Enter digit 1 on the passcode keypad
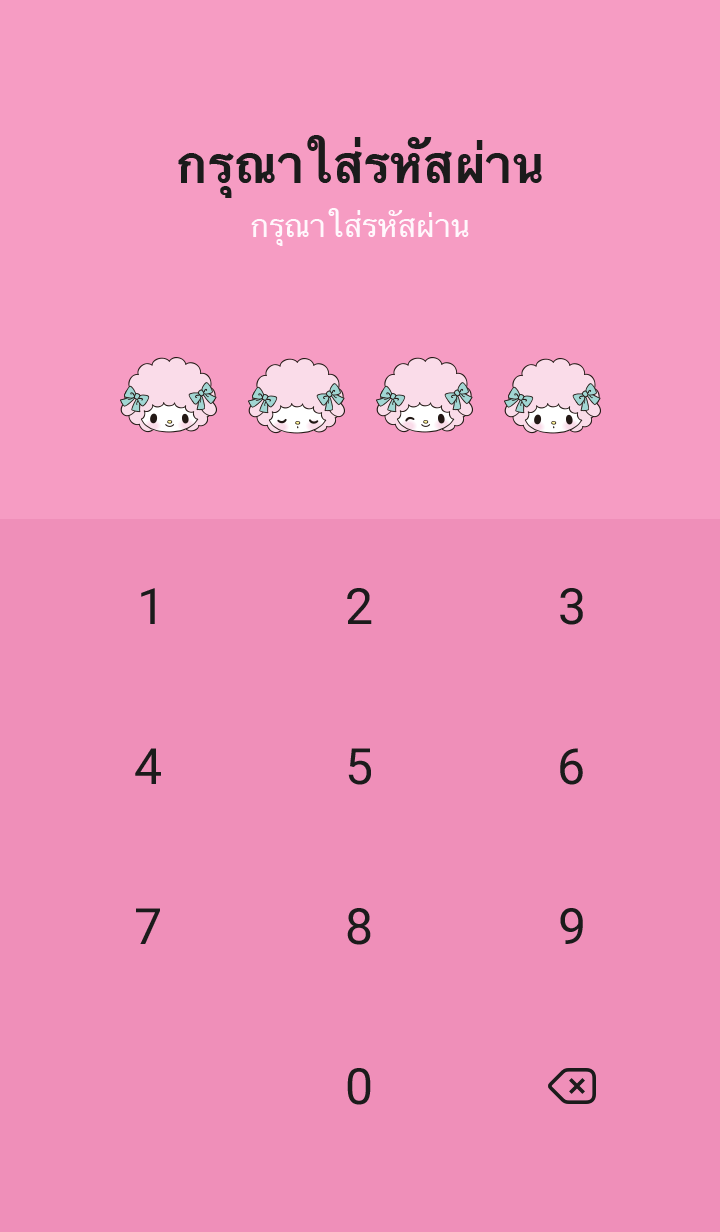Viewport: 720px width, 1232px height. (149, 607)
